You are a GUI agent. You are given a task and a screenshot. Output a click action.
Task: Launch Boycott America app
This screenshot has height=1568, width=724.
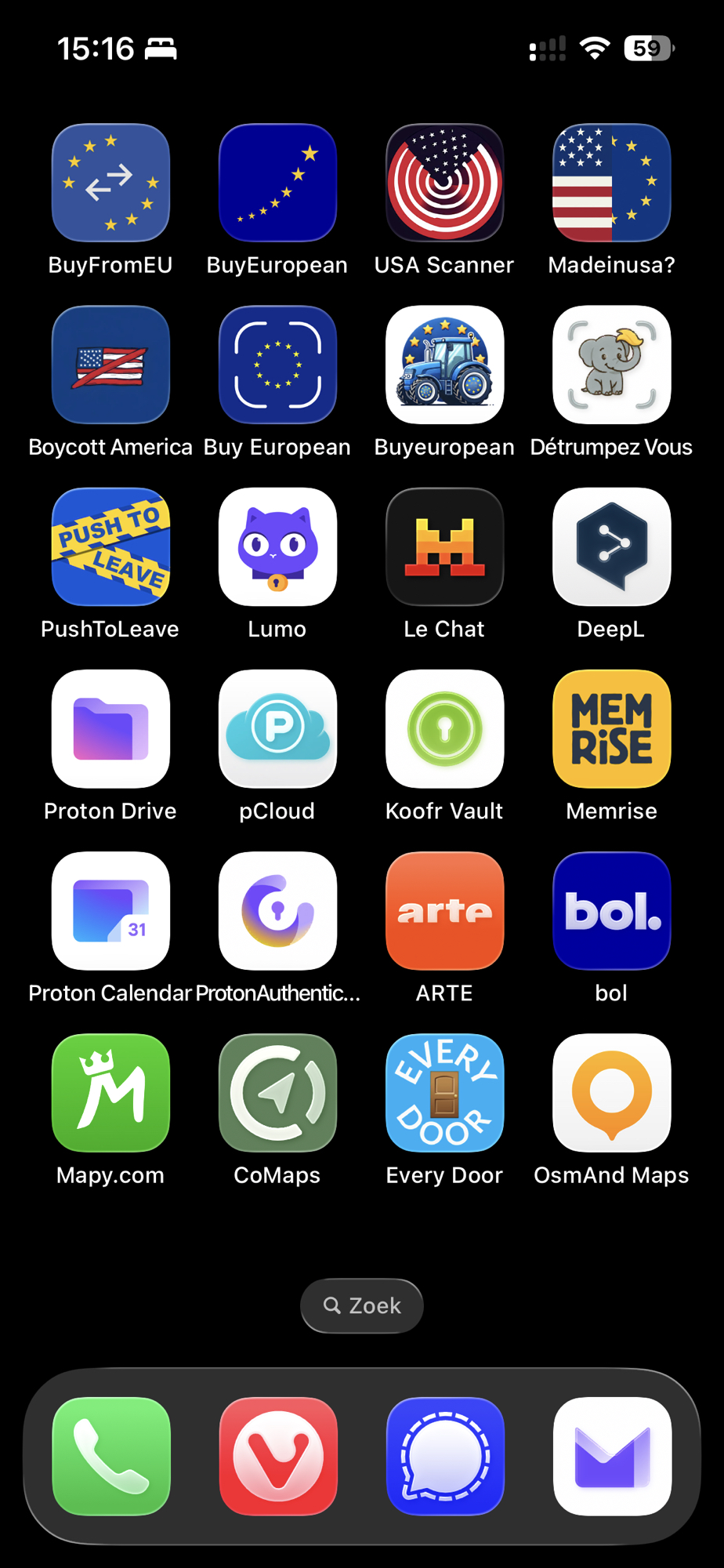(110, 365)
